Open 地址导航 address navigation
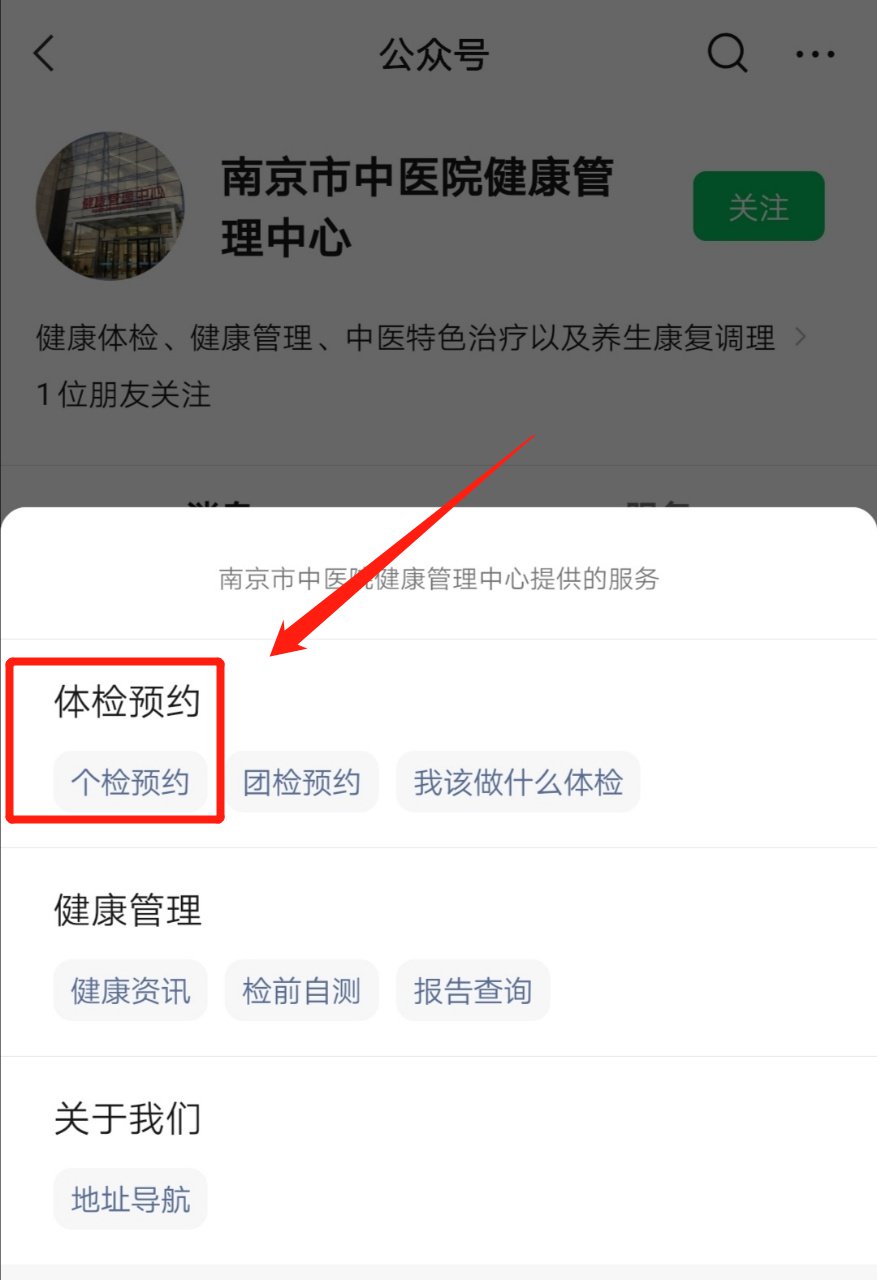 point(130,1199)
